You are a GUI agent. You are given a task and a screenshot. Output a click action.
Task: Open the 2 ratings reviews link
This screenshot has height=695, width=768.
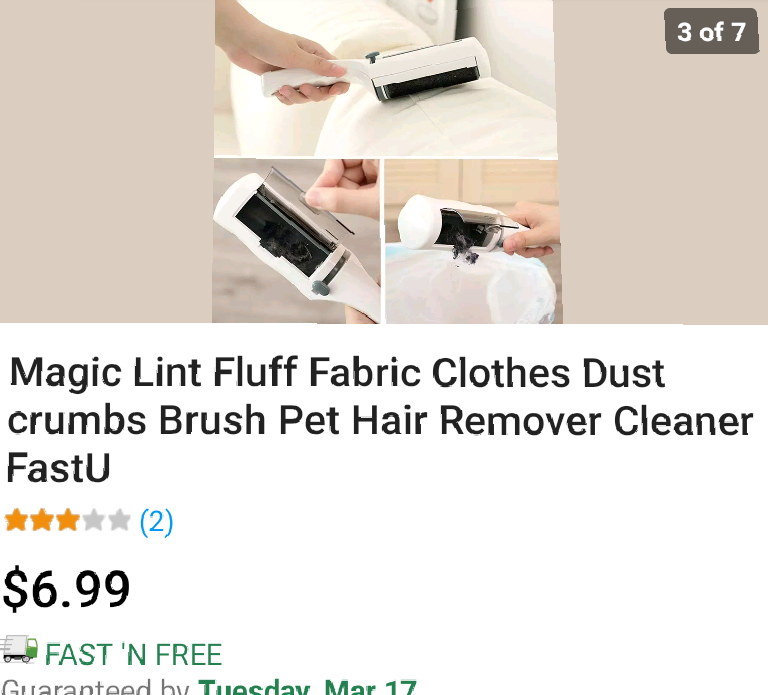[x=156, y=521]
